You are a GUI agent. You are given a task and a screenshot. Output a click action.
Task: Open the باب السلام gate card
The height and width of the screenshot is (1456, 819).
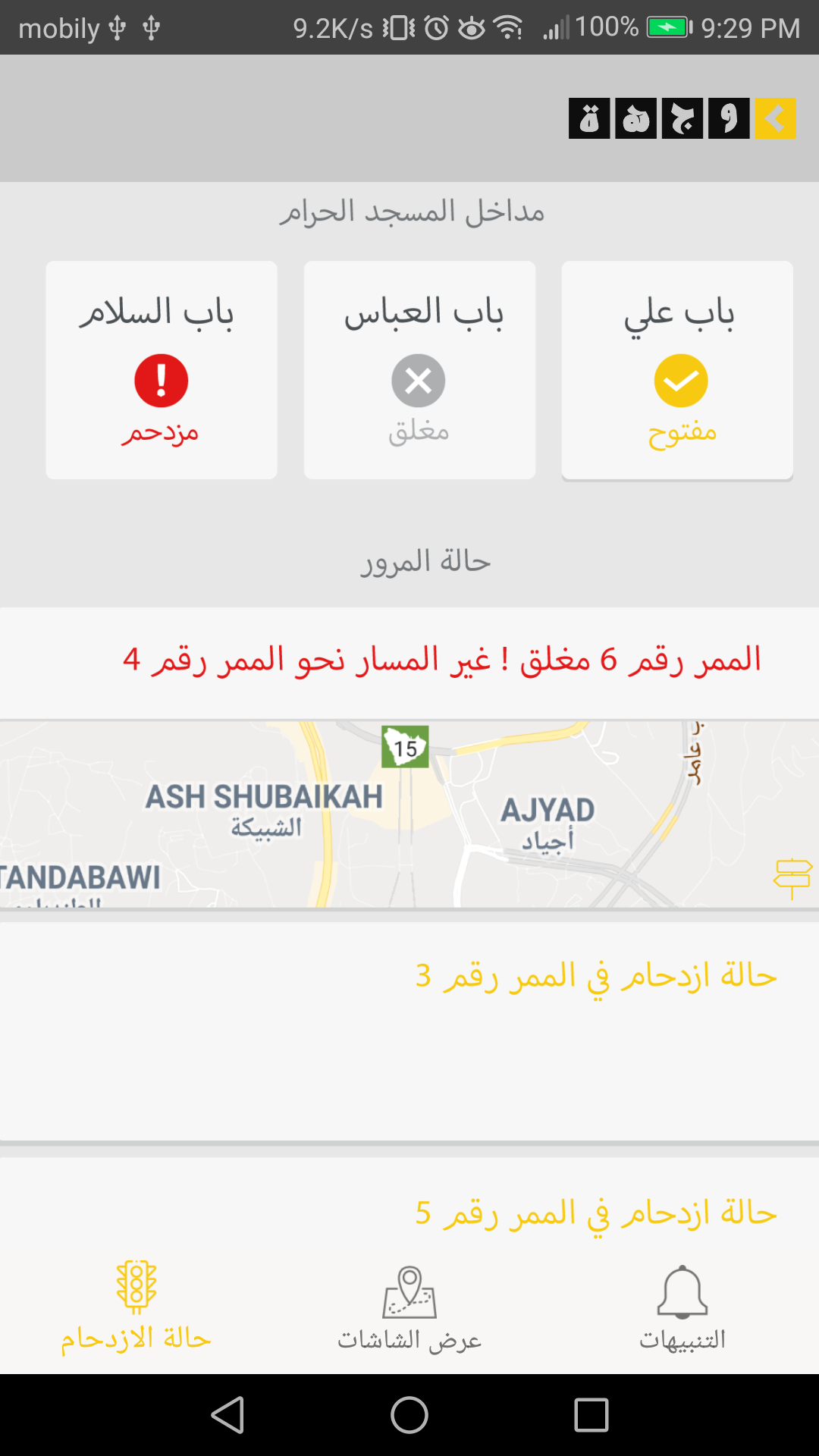(x=162, y=370)
